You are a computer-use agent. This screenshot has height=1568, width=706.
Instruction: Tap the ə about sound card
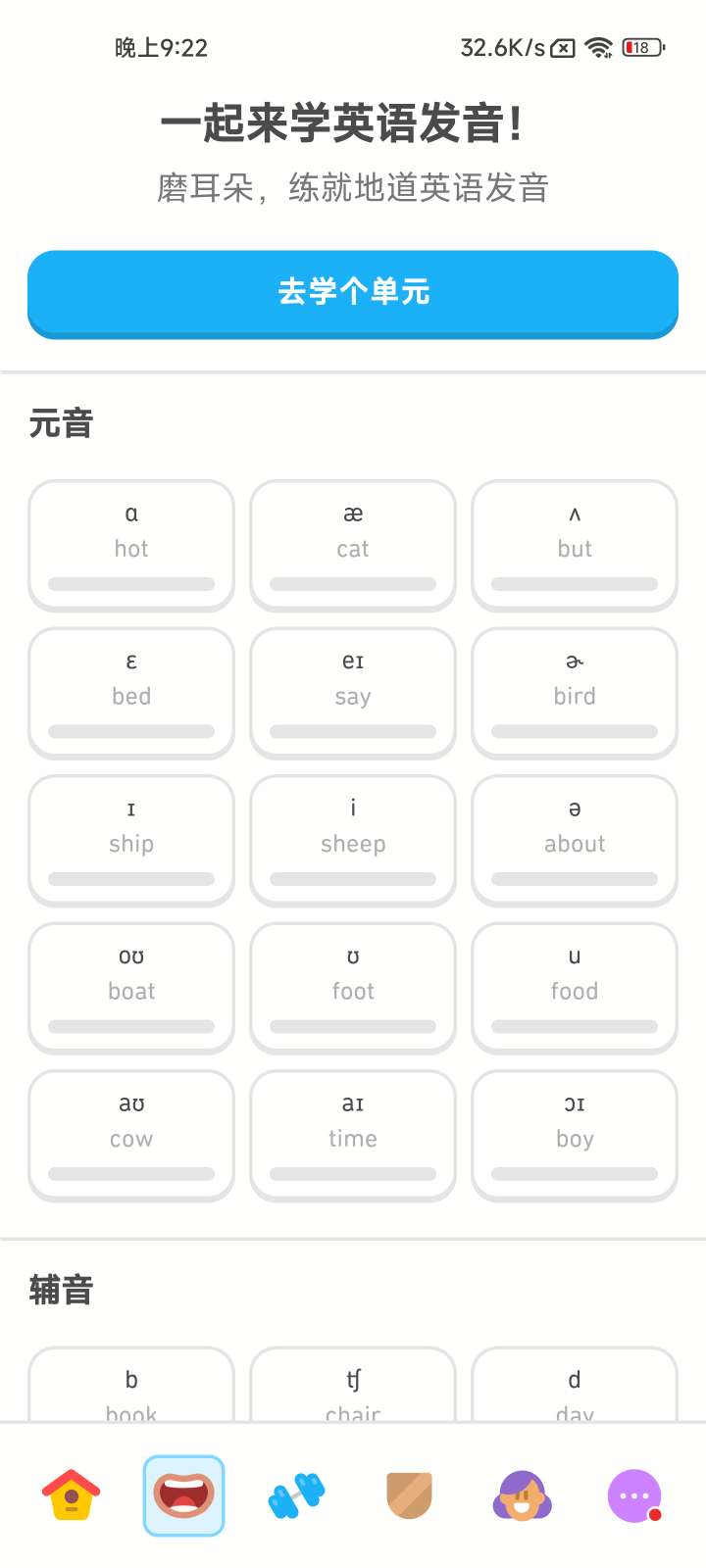[575, 840]
